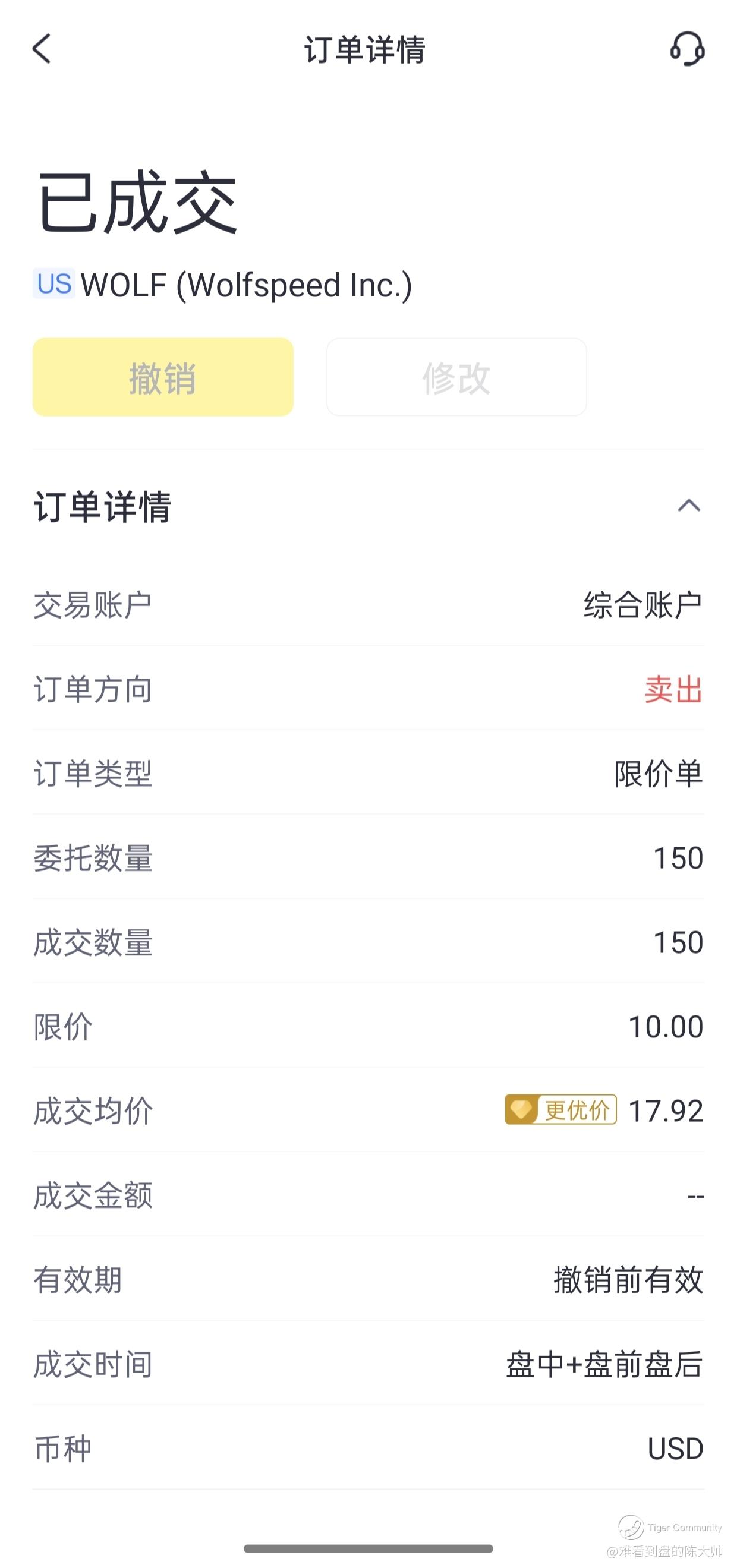Open customer service headset icon
Image resolution: width=737 pixels, height=1568 pixels.
687,49
